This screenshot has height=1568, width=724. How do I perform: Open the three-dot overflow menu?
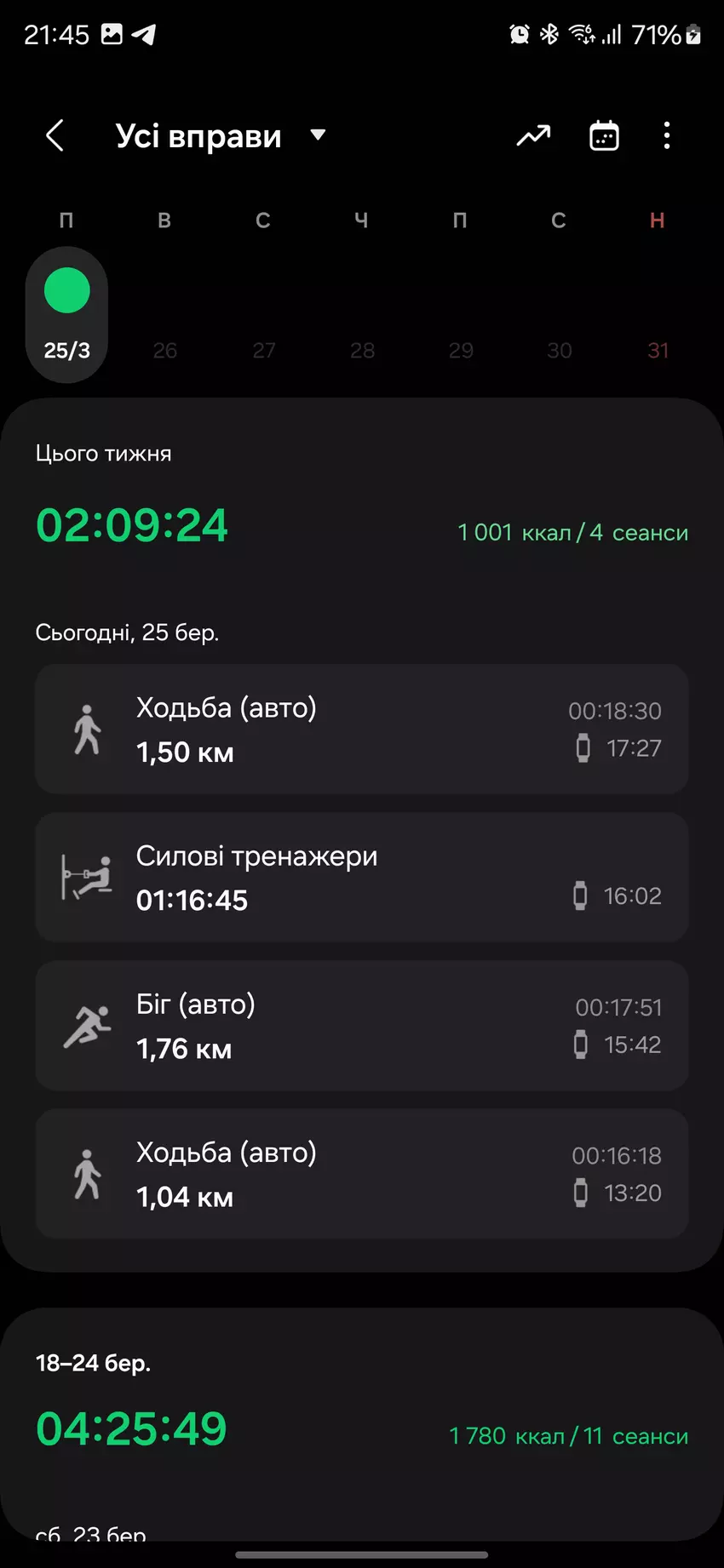coord(667,135)
